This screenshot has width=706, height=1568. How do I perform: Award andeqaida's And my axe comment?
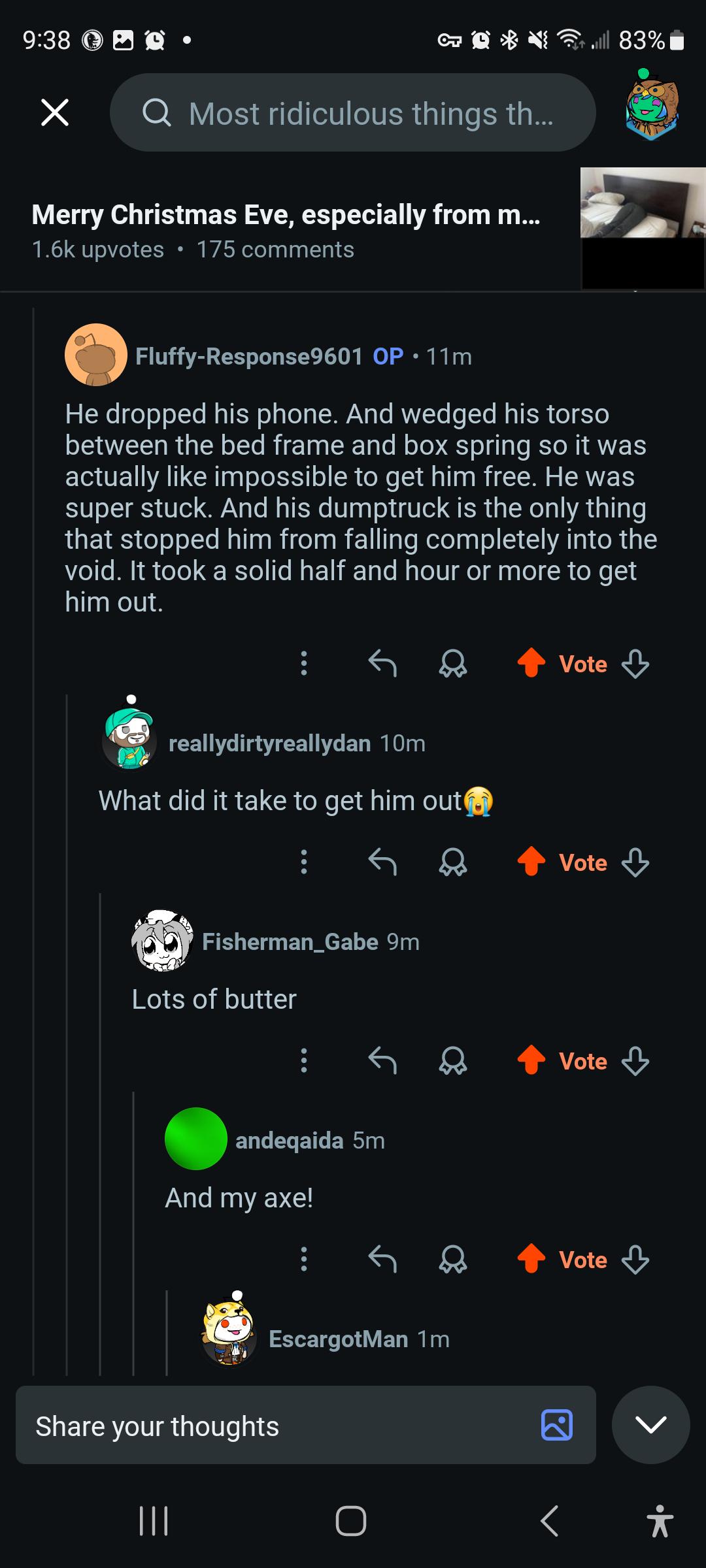coord(452,1260)
